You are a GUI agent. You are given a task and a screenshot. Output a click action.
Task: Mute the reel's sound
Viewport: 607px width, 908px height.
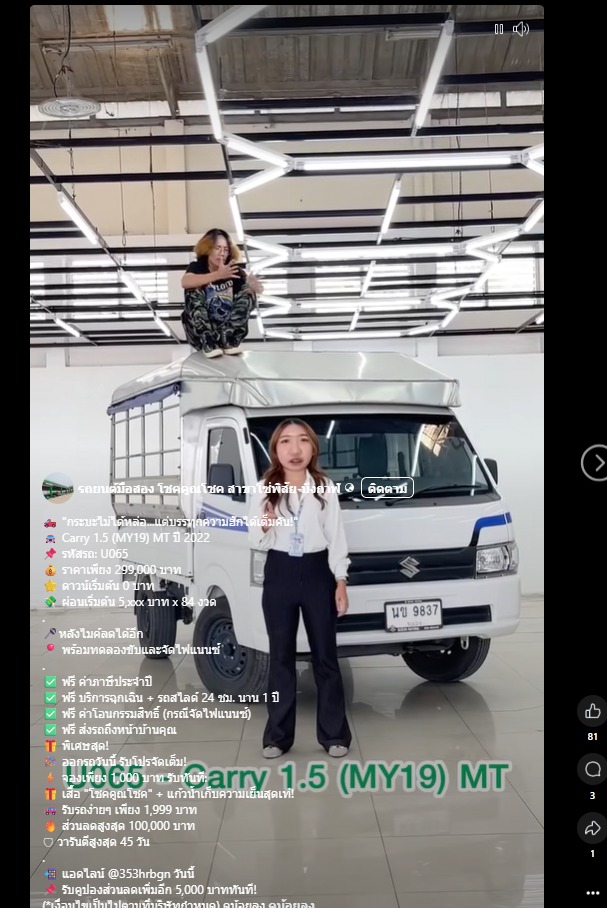pyautogui.click(x=521, y=29)
